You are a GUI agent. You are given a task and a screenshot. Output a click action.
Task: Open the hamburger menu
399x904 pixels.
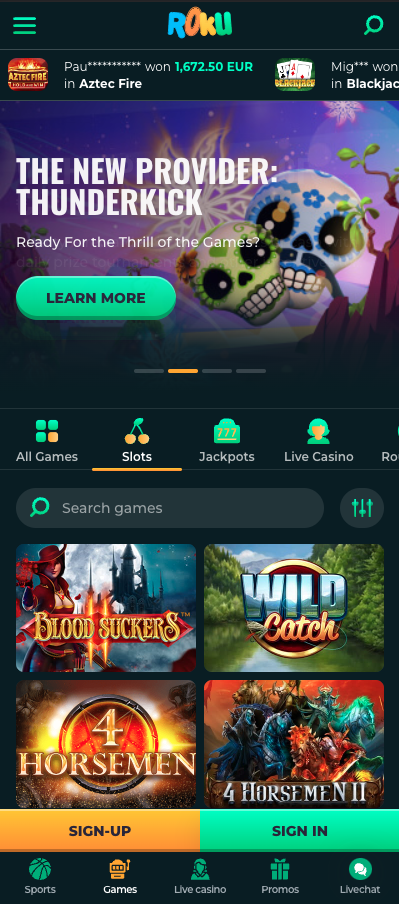[24, 25]
